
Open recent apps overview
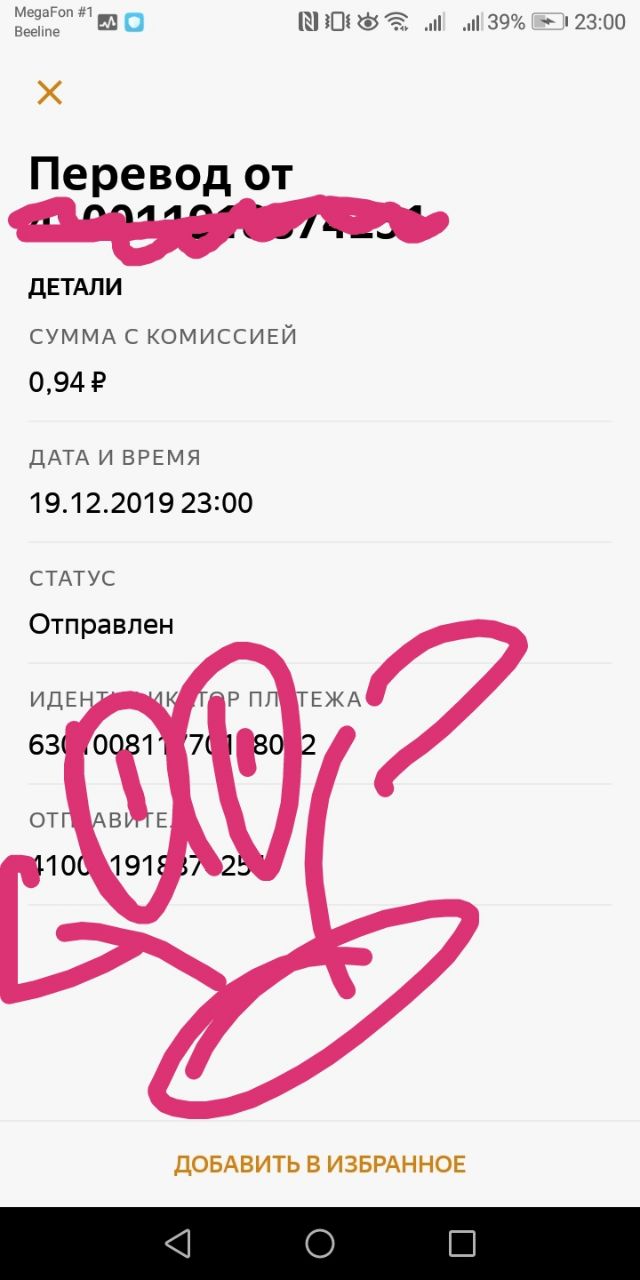(x=462, y=1243)
